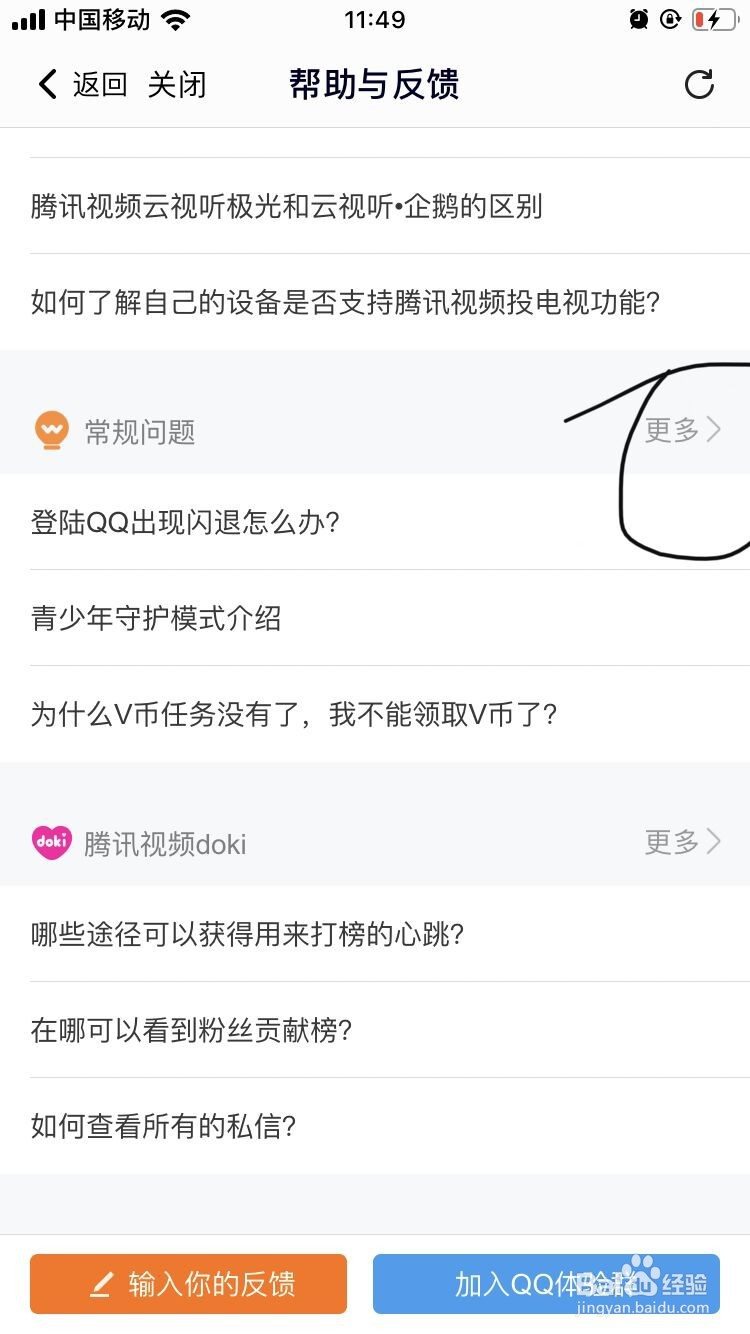Tap the pink doki icon
The image size is (750, 1334).
(x=52, y=843)
